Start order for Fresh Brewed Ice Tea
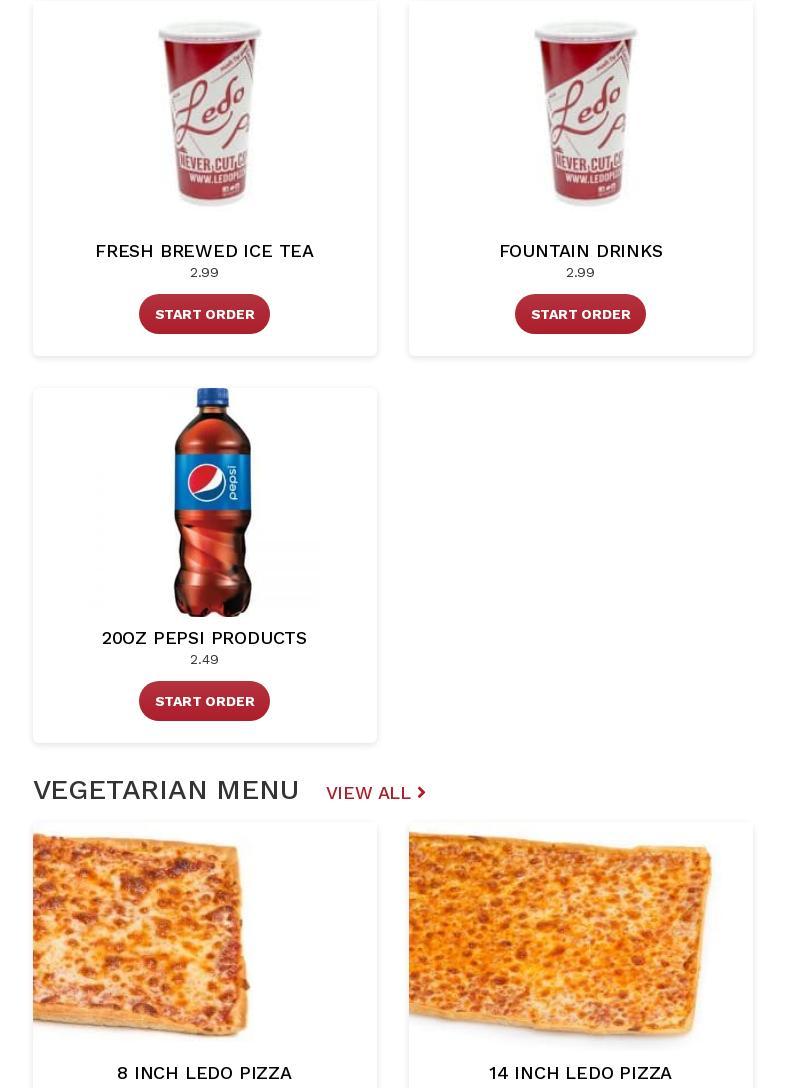 point(204,314)
